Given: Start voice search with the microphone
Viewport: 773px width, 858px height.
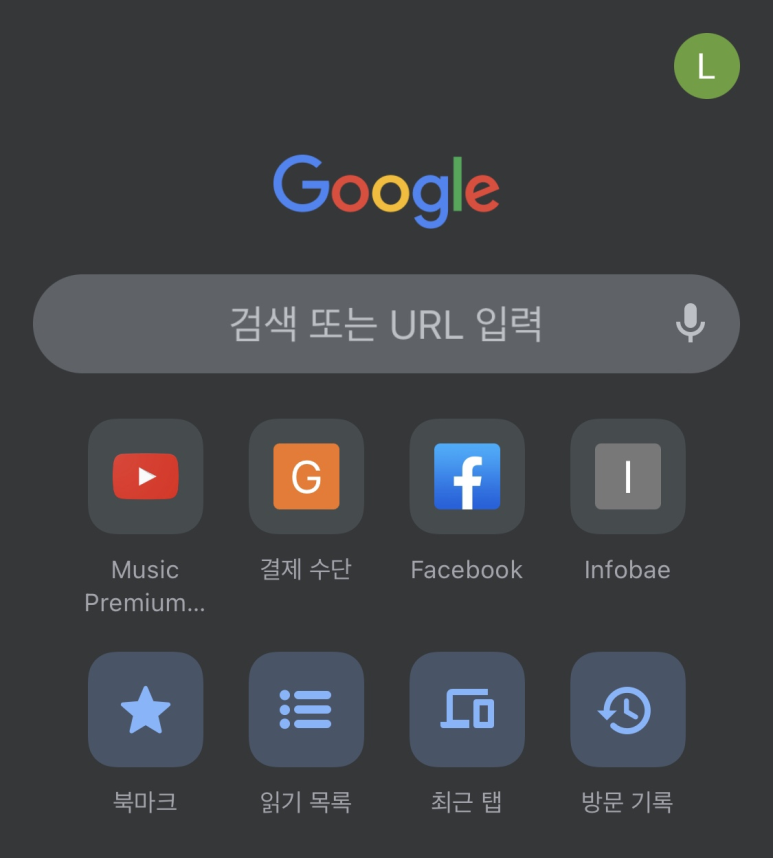Looking at the screenshot, I should pyautogui.click(x=690, y=324).
